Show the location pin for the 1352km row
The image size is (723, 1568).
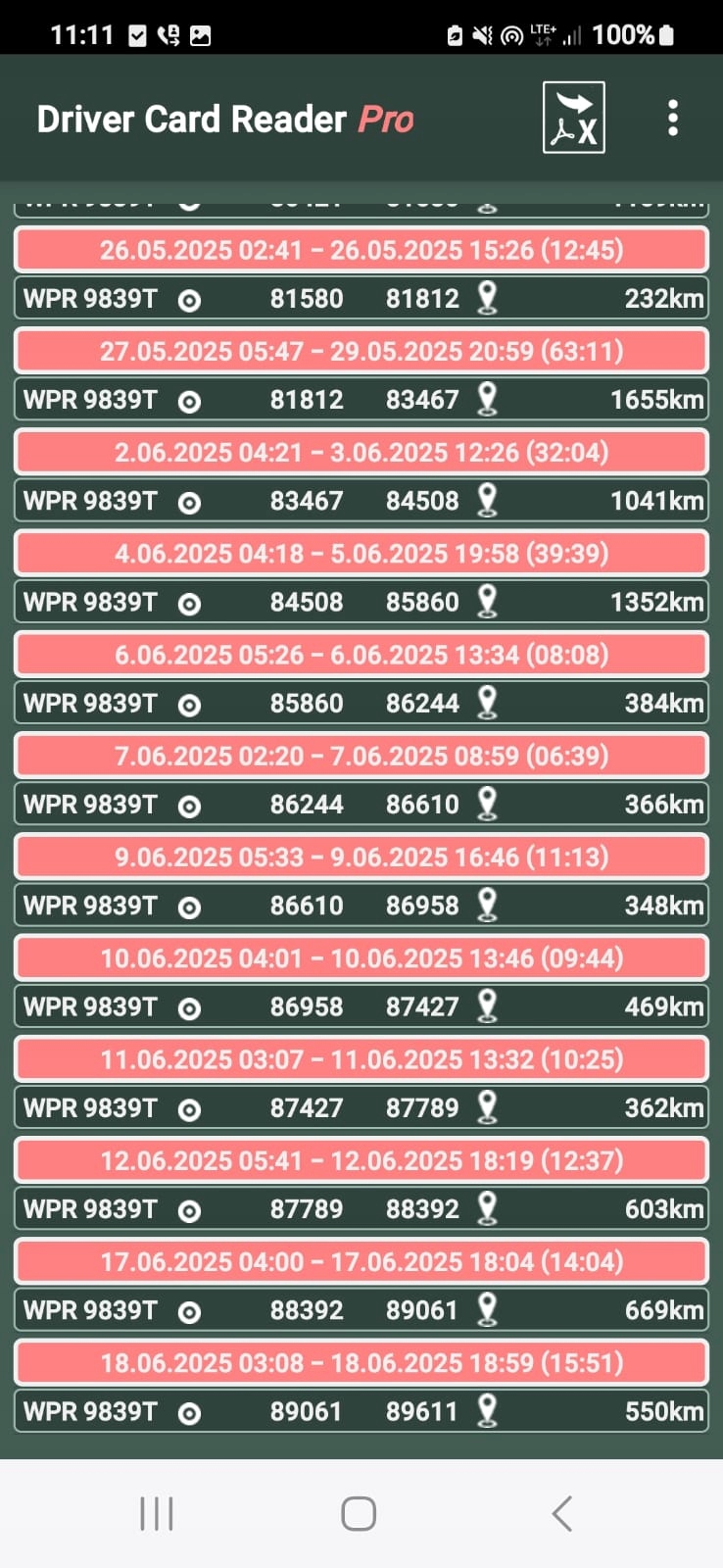point(487,601)
